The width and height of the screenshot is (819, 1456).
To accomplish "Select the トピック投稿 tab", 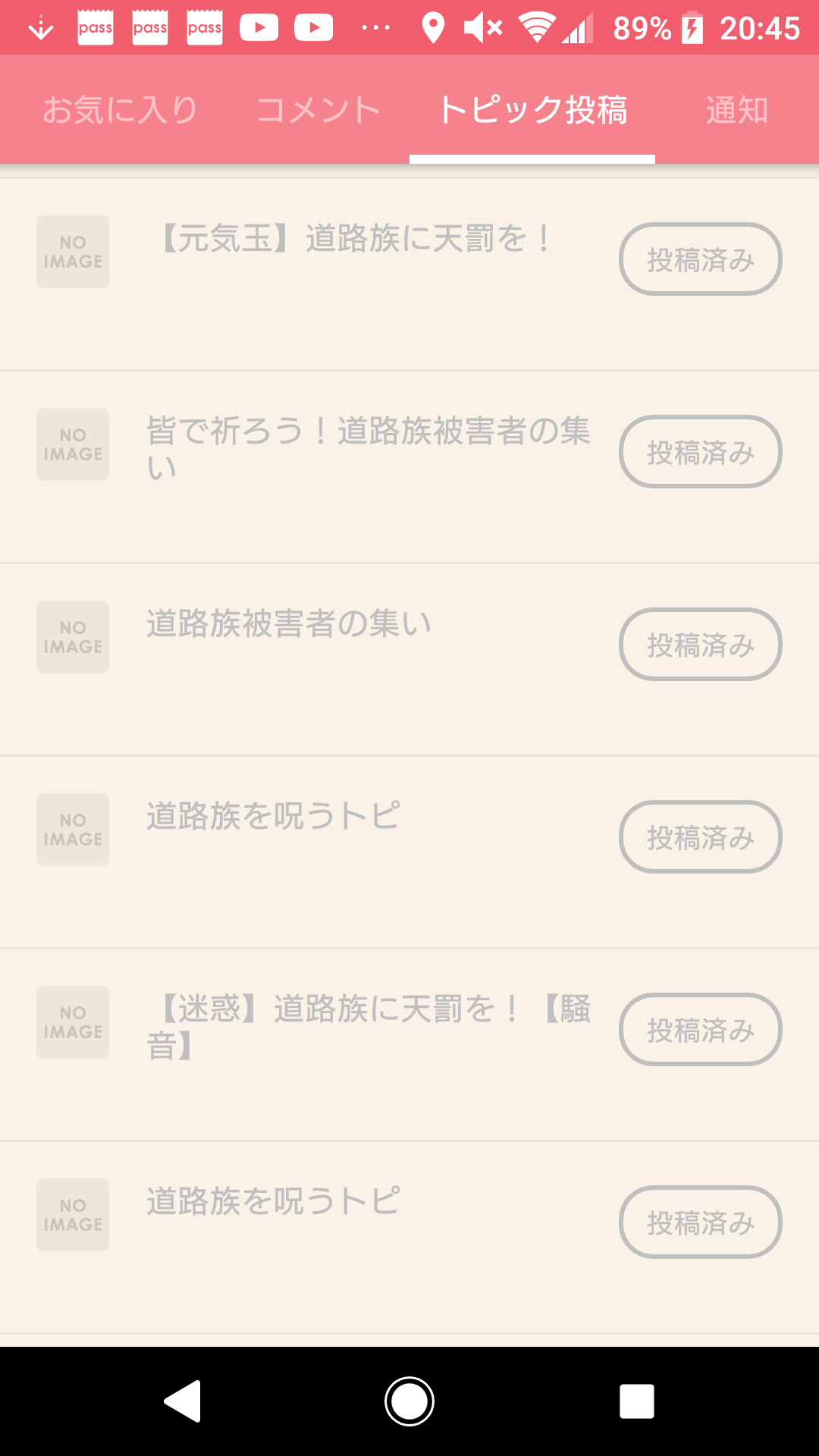I will tap(532, 110).
